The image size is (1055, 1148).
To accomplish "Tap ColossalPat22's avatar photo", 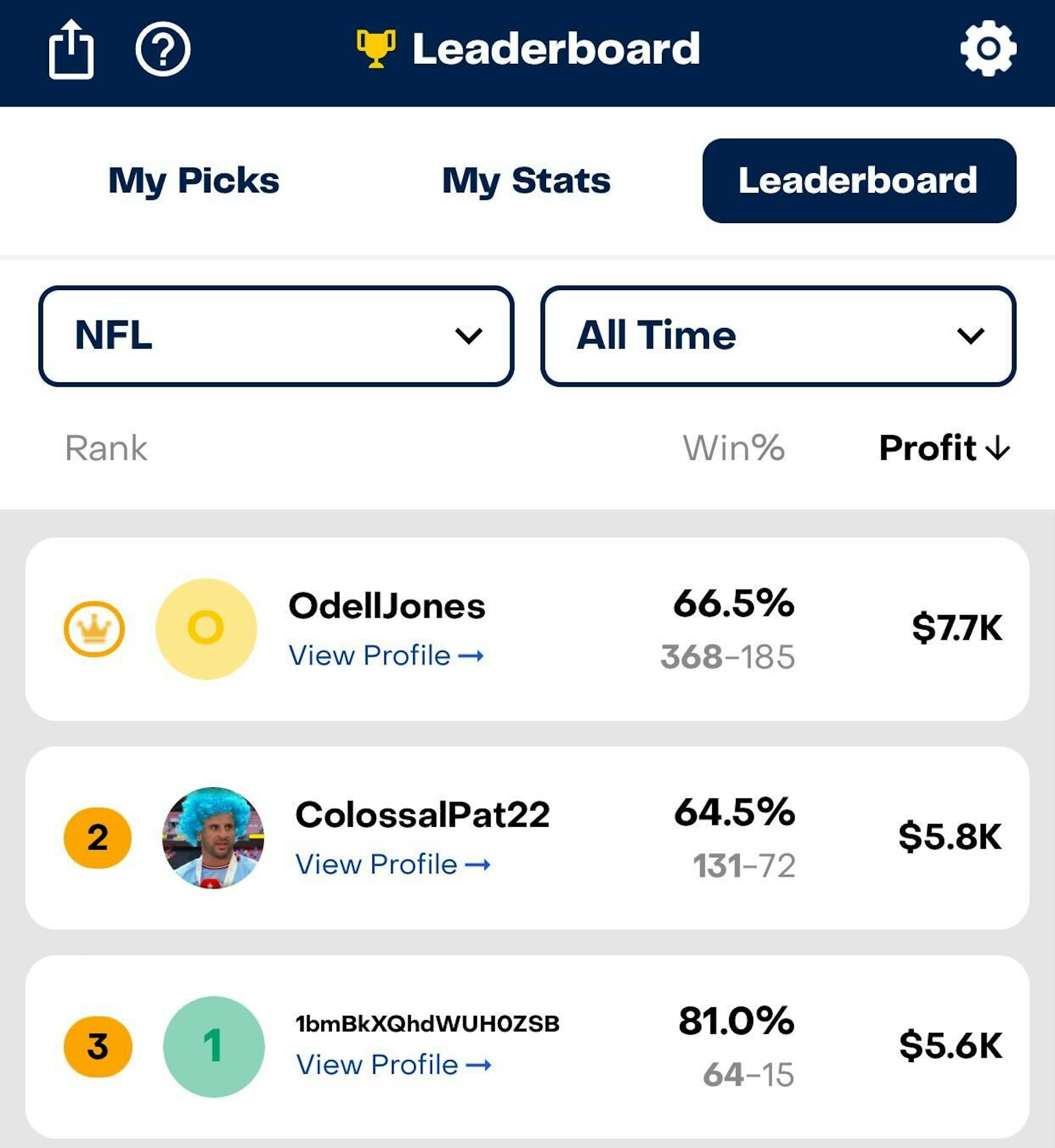I will 213,837.
